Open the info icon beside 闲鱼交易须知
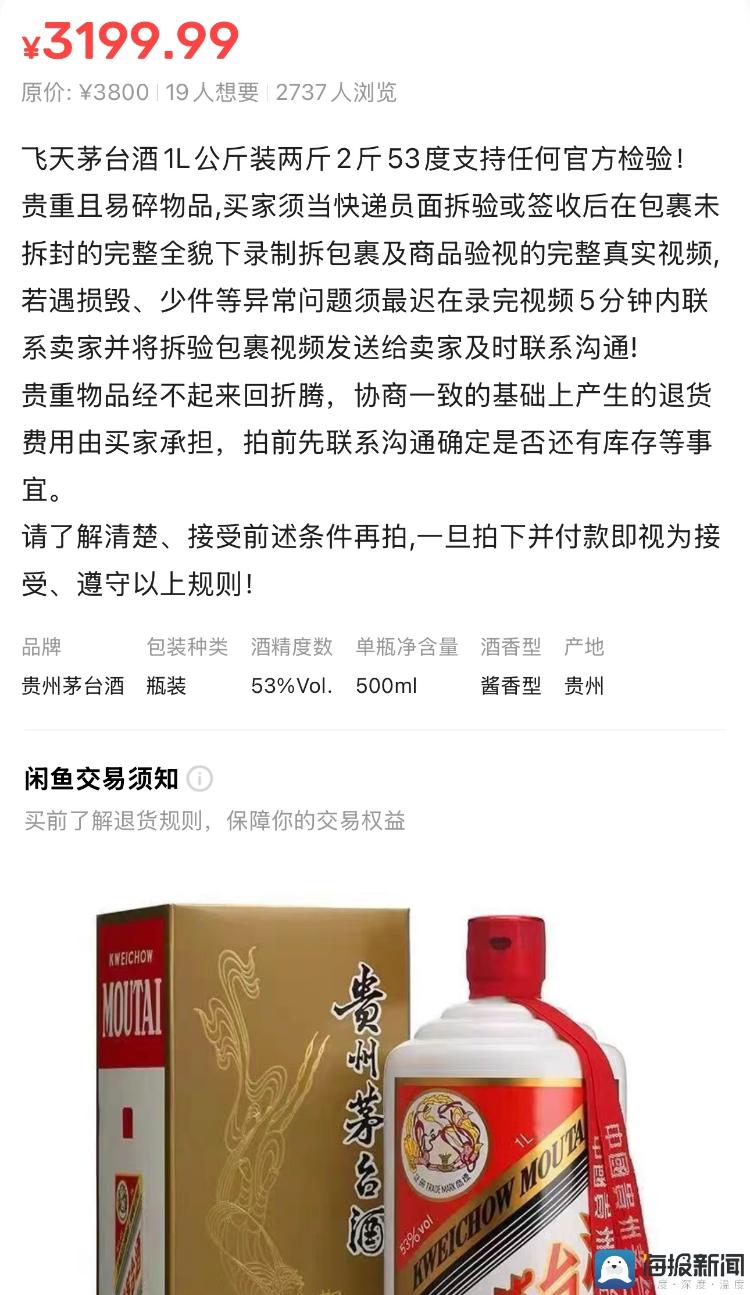Image resolution: width=750 pixels, height=1295 pixels. [200, 779]
